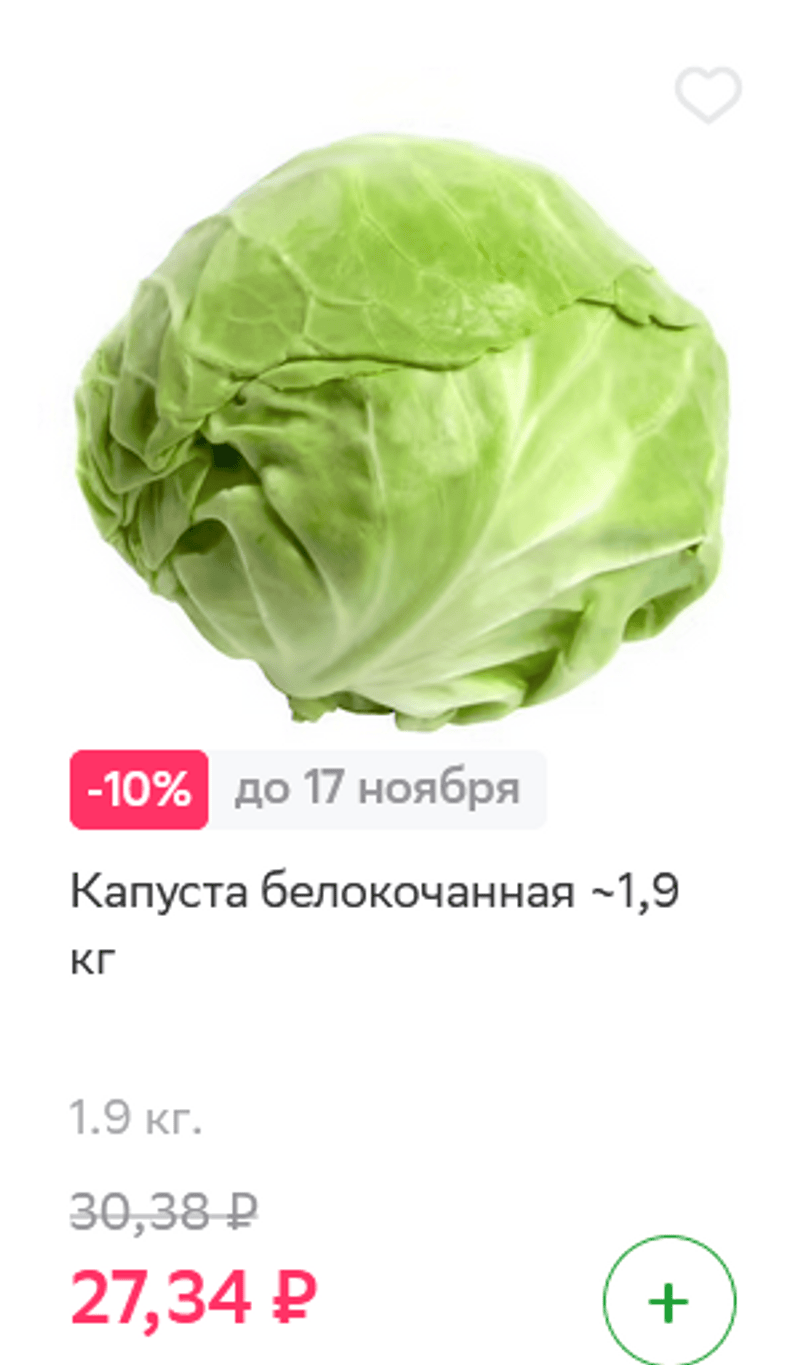Open the Капуста белокочанная product card

tap(374, 892)
